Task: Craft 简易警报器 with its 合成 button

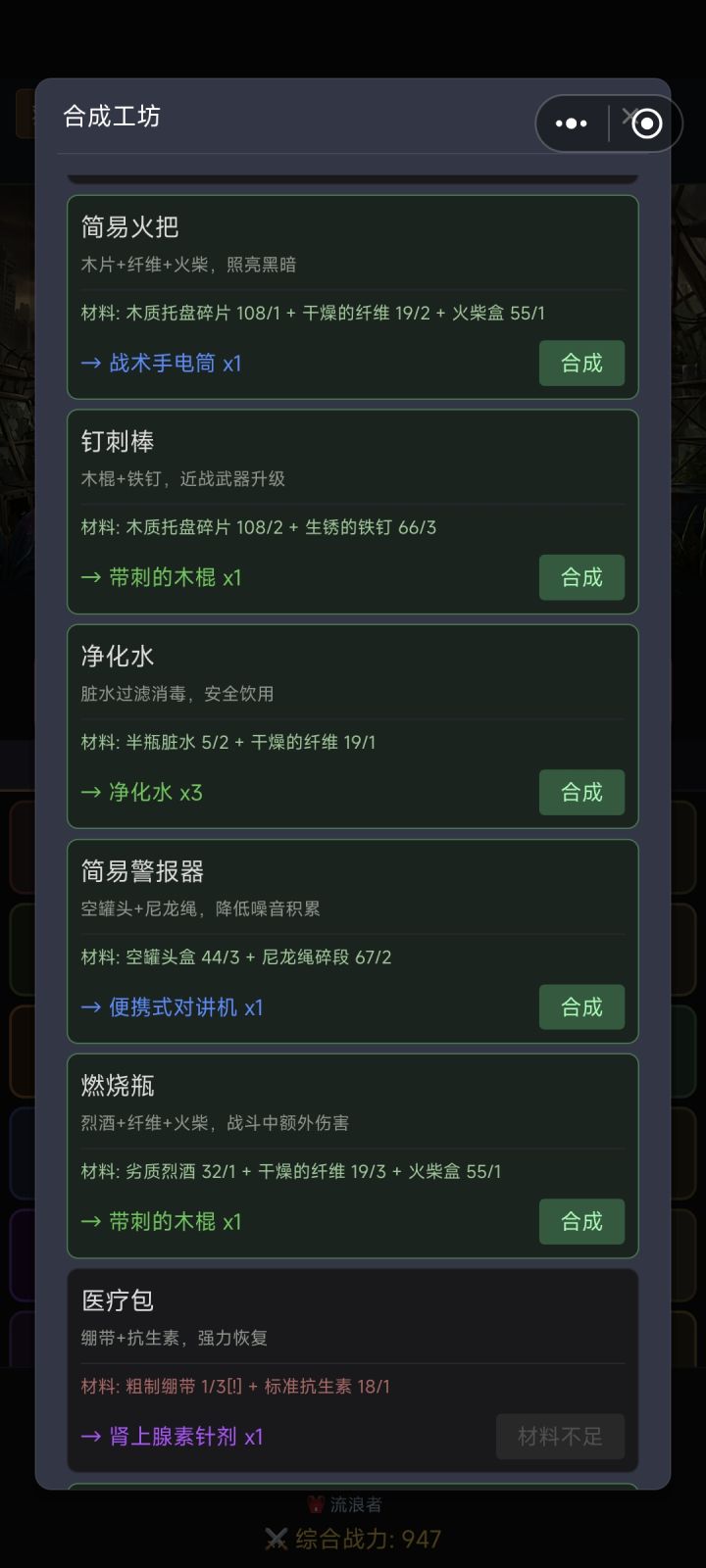Action: point(581,1006)
